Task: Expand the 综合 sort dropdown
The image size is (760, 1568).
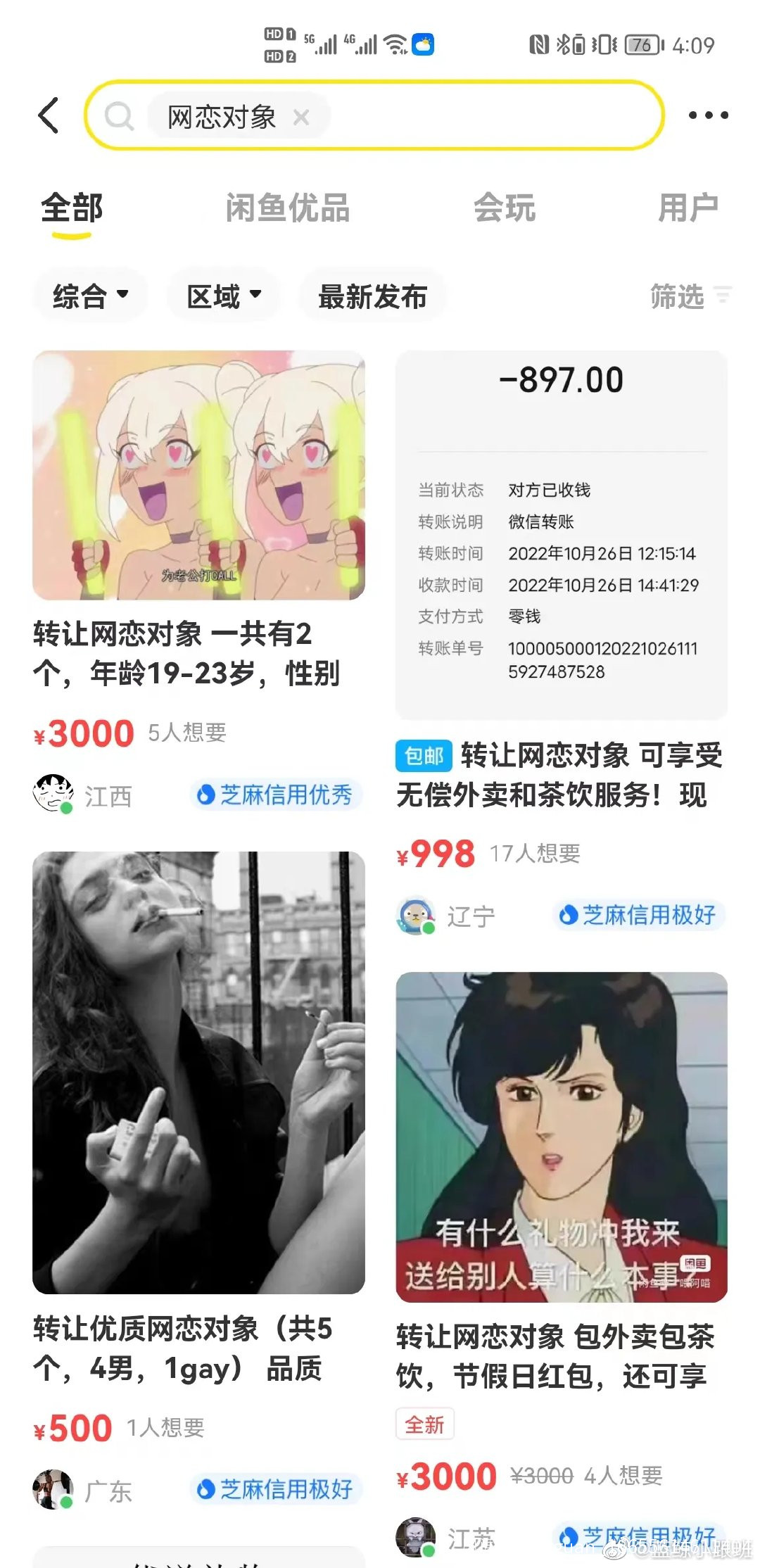Action: [x=90, y=296]
